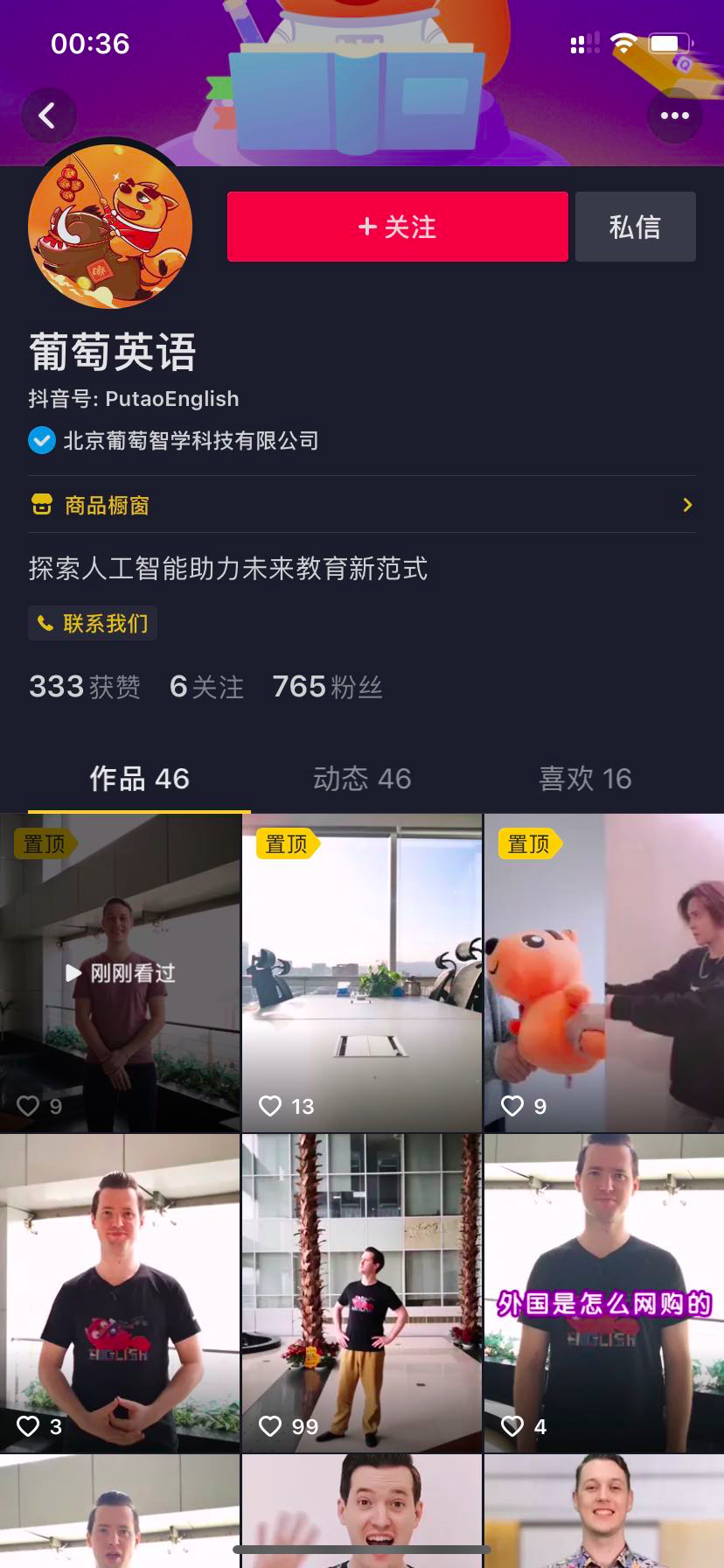Open the more options three-dot menu
The image size is (724, 1568).
(674, 115)
